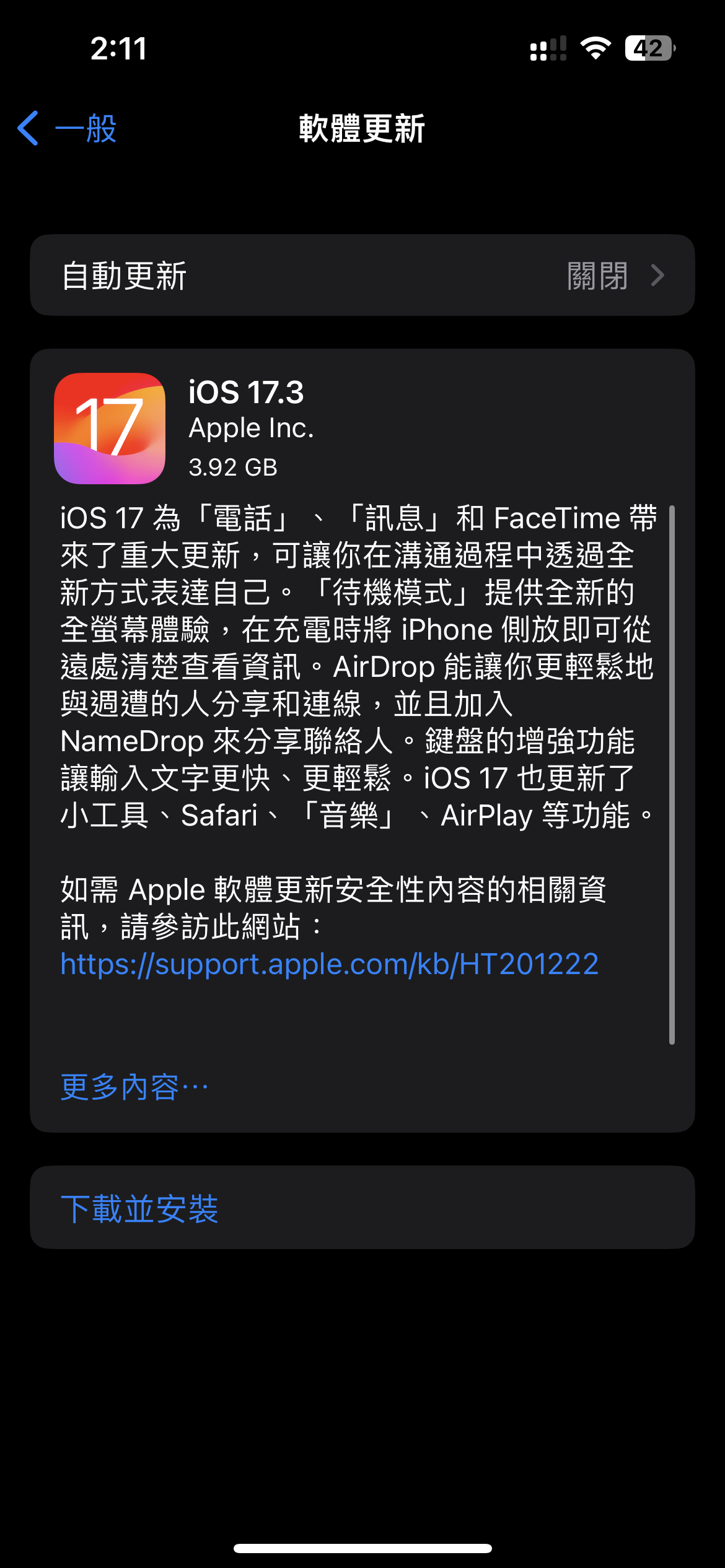Tap 下載並安裝 to install iOS 17.3
The width and height of the screenshot is (725, 1568).
pos(140,1208)
